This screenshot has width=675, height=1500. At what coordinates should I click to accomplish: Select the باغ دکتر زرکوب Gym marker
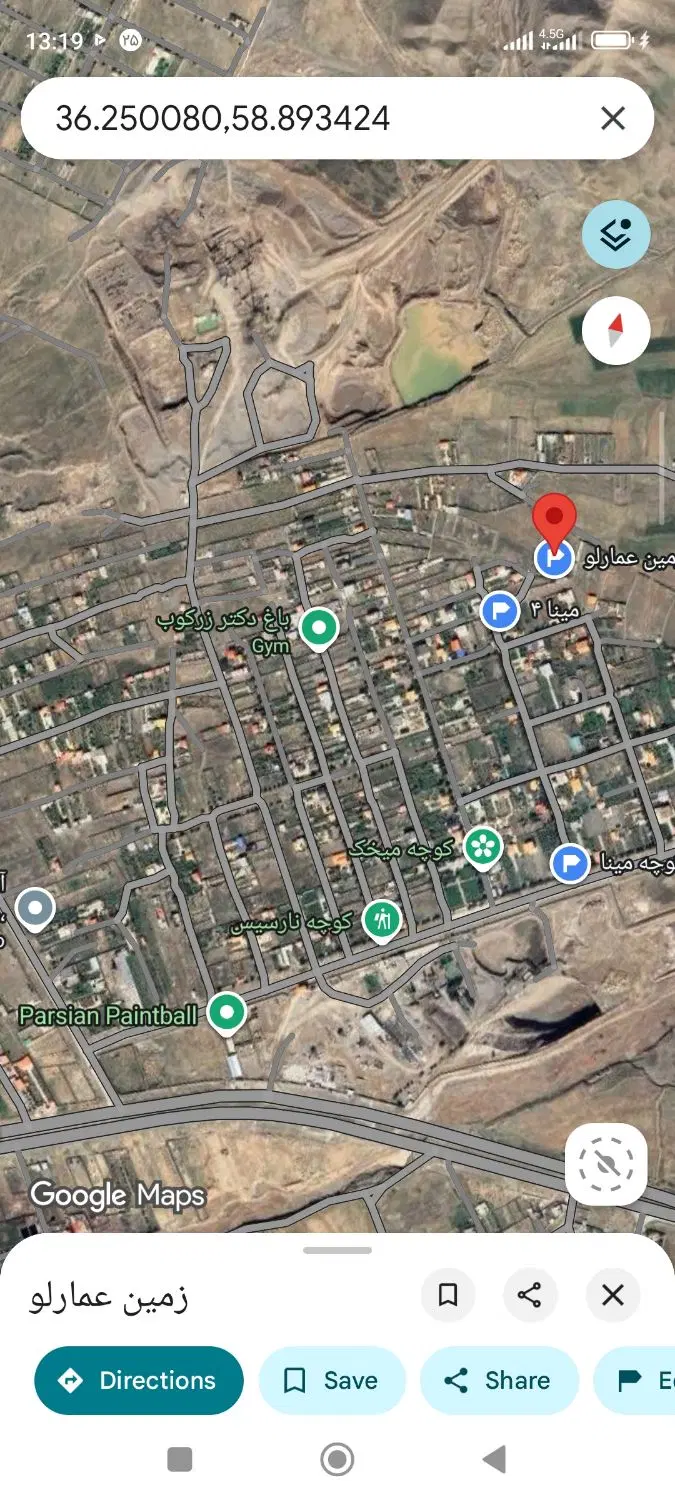click(x=319, y=629)
